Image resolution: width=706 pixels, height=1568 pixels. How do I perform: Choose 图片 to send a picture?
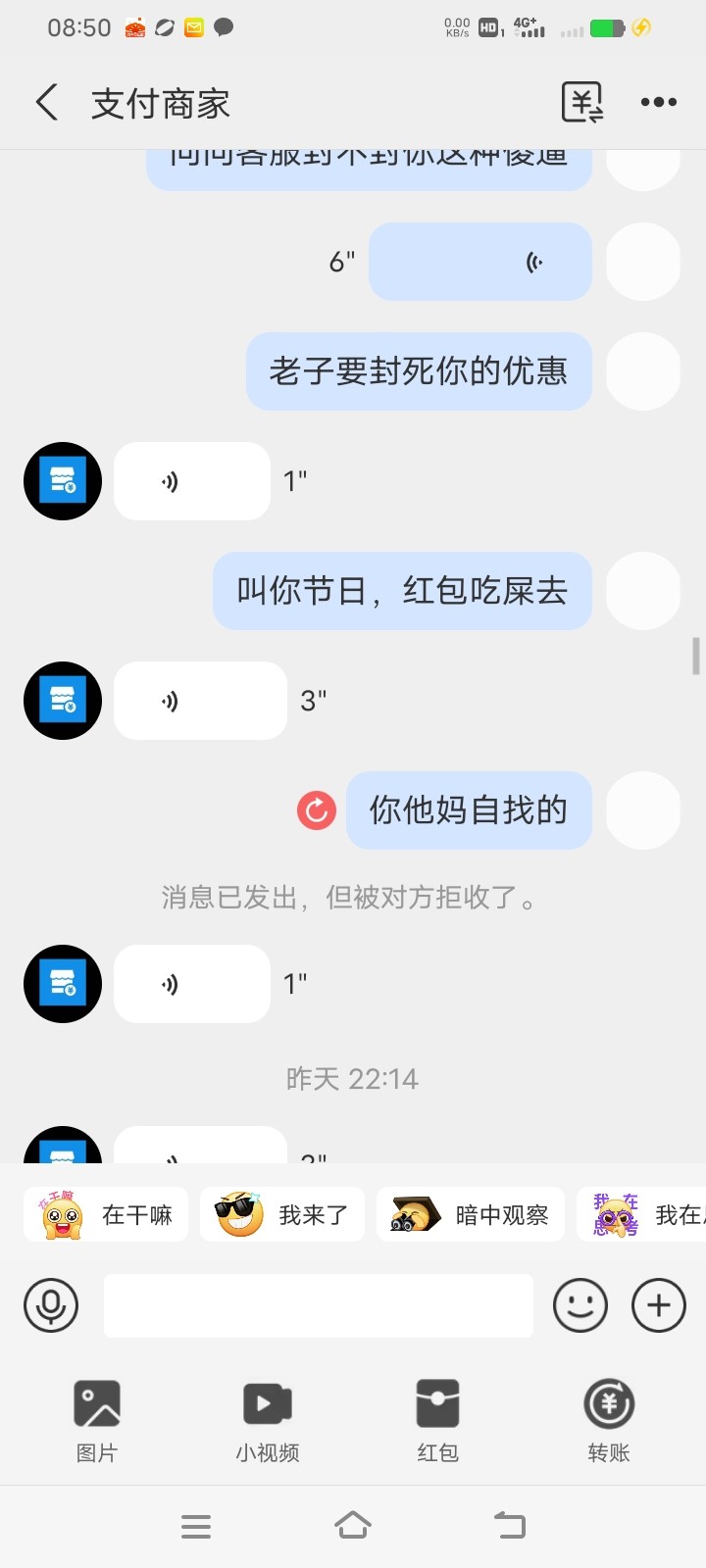coord(97,1421)
